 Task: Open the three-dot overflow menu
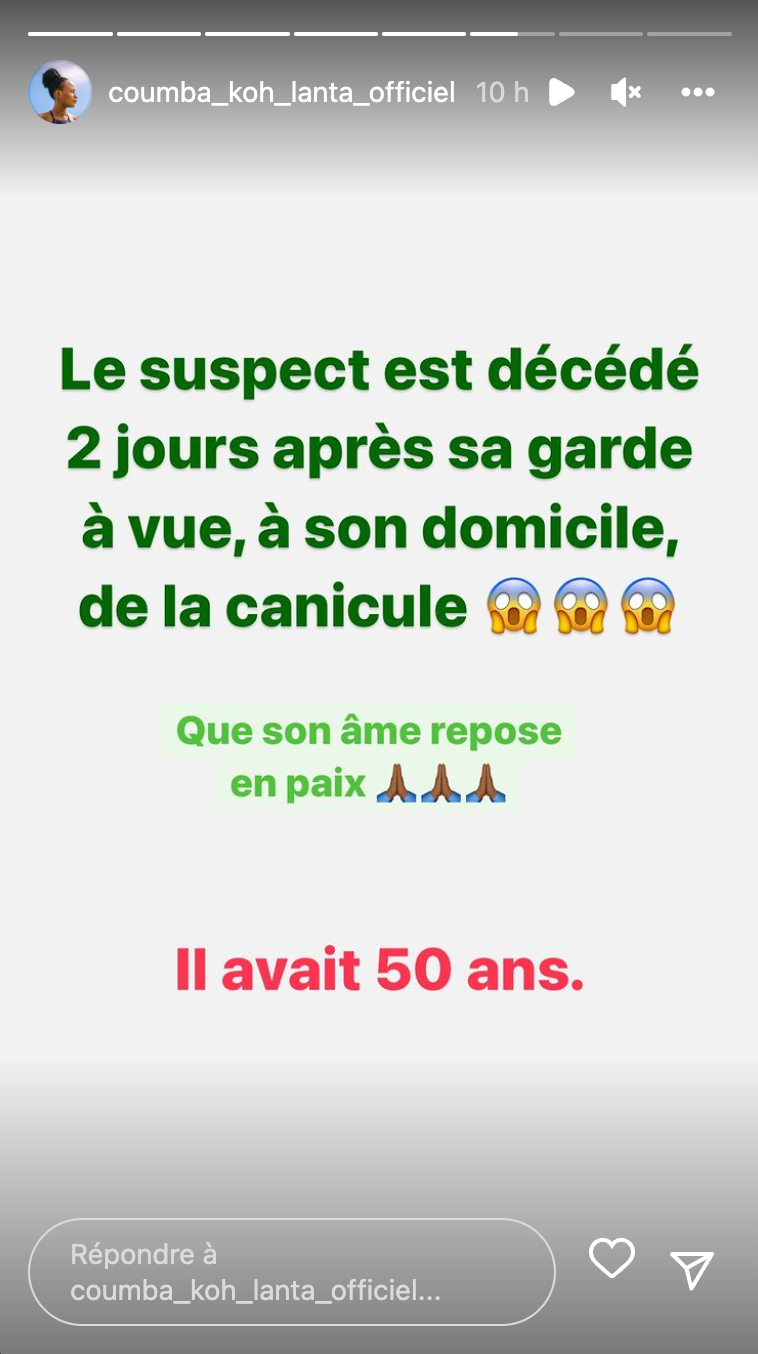point(698,93)
